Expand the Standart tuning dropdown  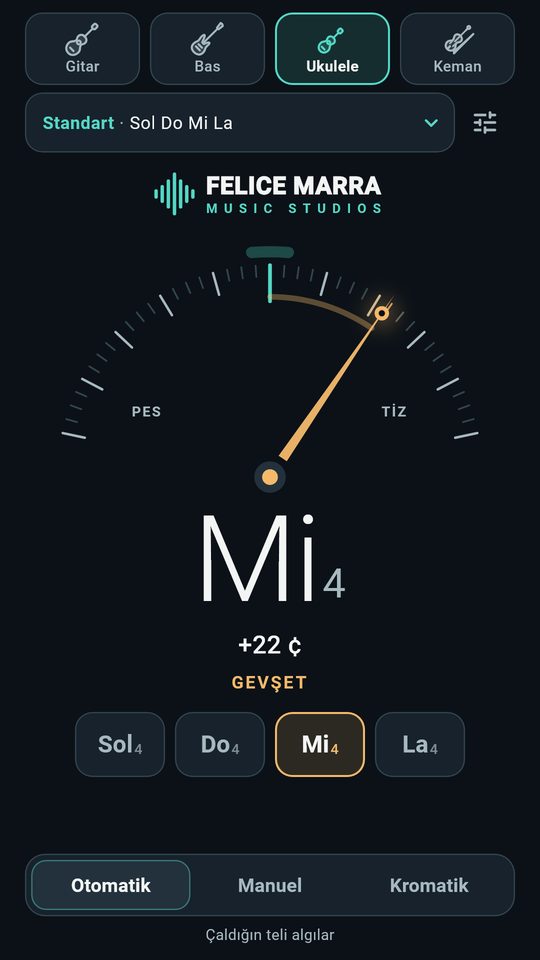239,122
